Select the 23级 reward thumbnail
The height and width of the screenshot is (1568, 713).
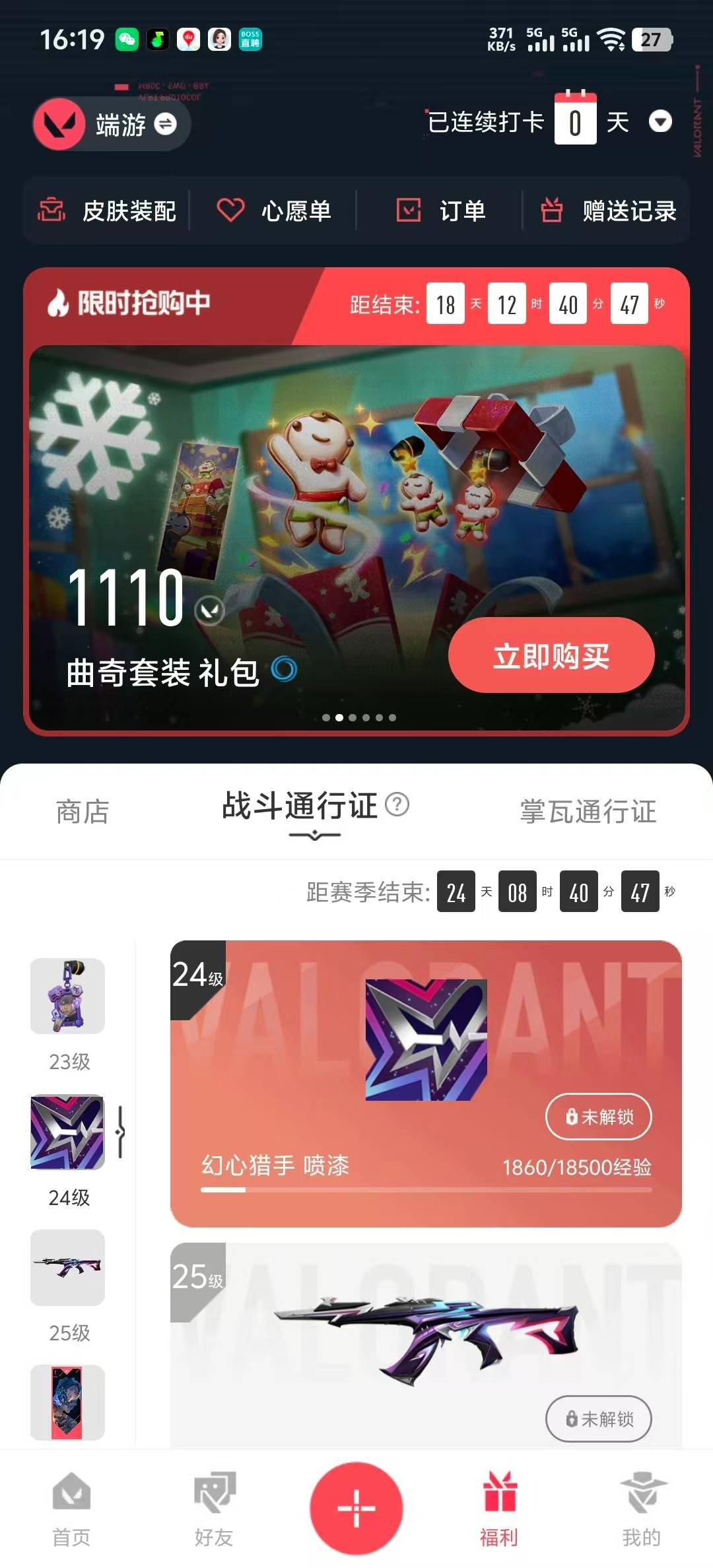[68, 996]
